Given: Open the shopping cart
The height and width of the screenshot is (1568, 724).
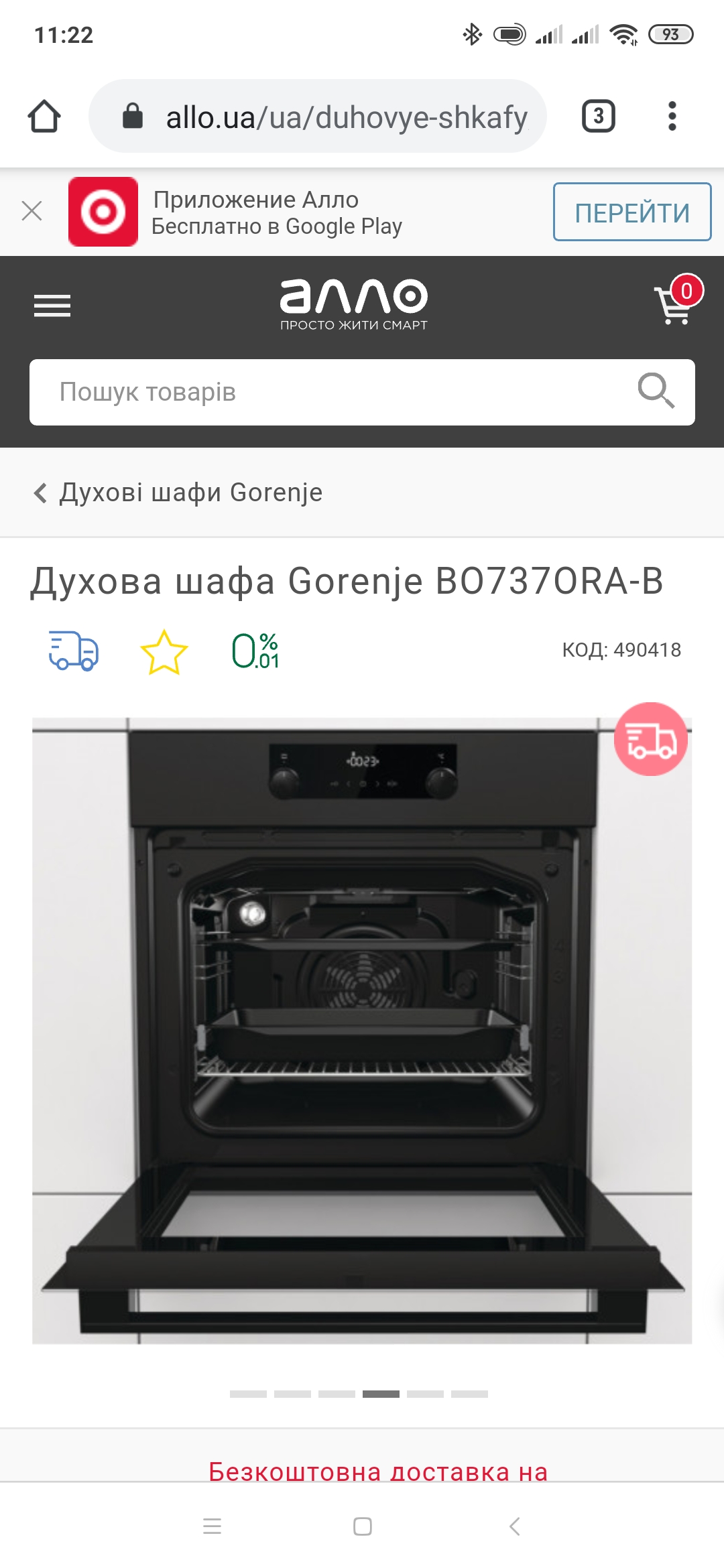Looking at the screenshot, I should (x=677, y=300).
